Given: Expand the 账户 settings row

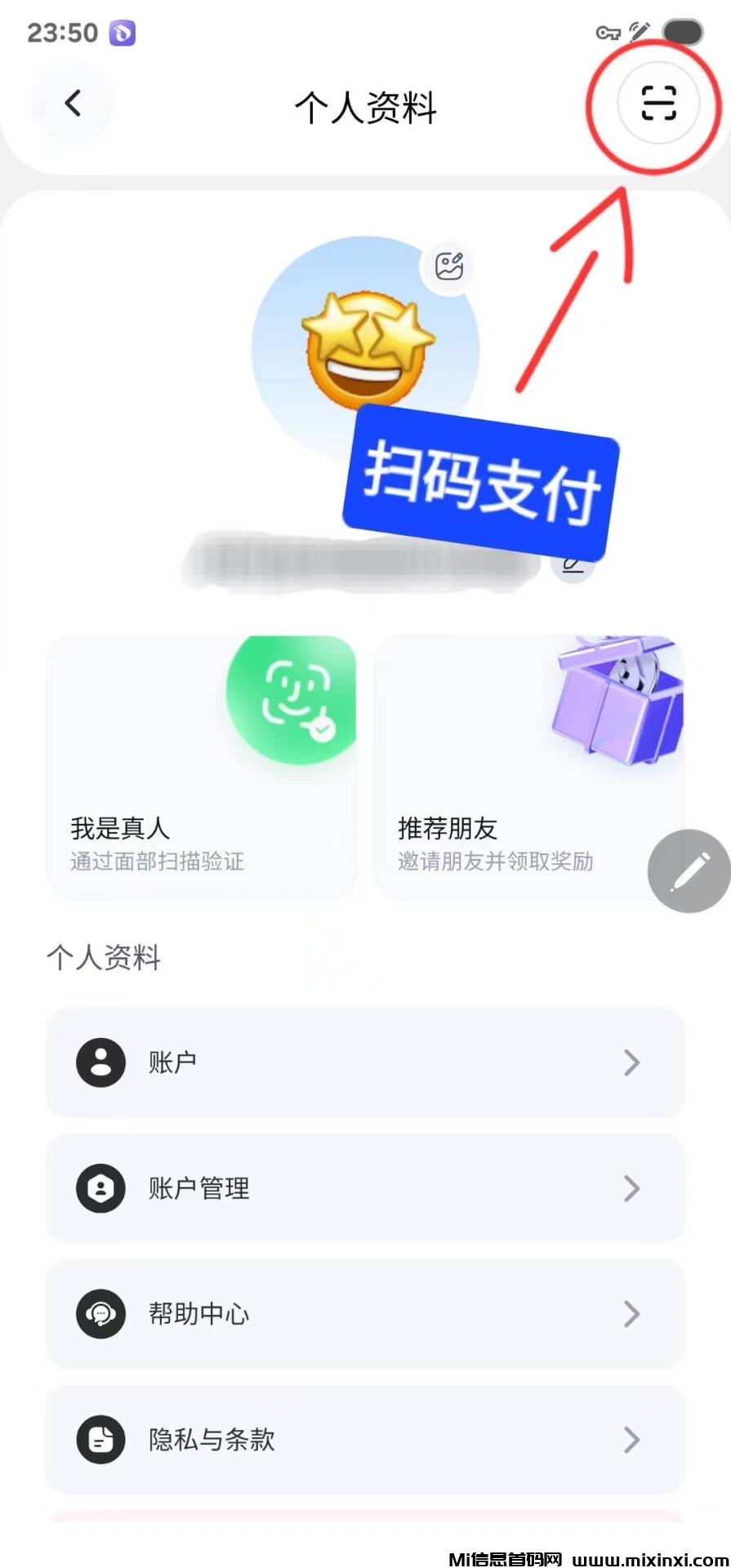Looking at the screenshot, I should coord(631,1062).
